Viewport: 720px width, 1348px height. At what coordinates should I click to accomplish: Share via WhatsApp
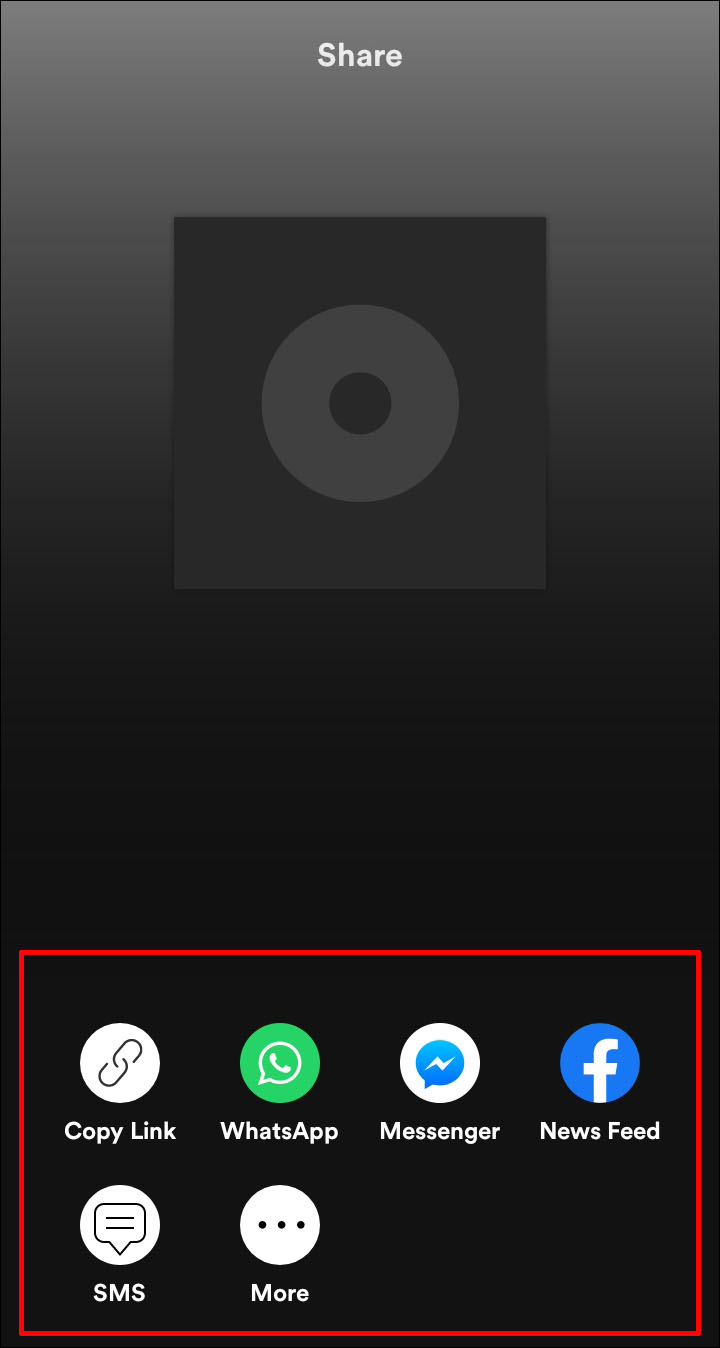coord(280,1063)
